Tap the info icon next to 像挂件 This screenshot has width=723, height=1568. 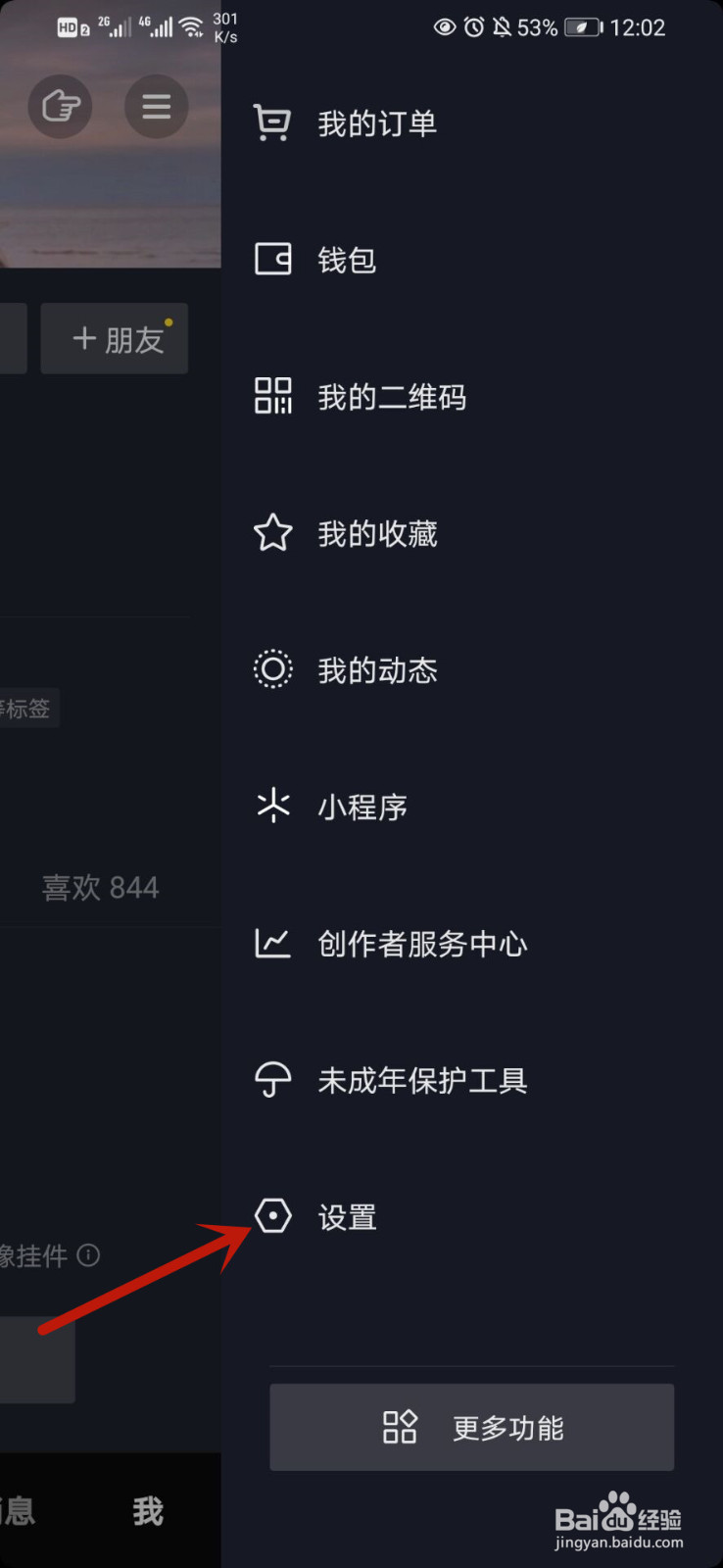tap(88, 1255)
